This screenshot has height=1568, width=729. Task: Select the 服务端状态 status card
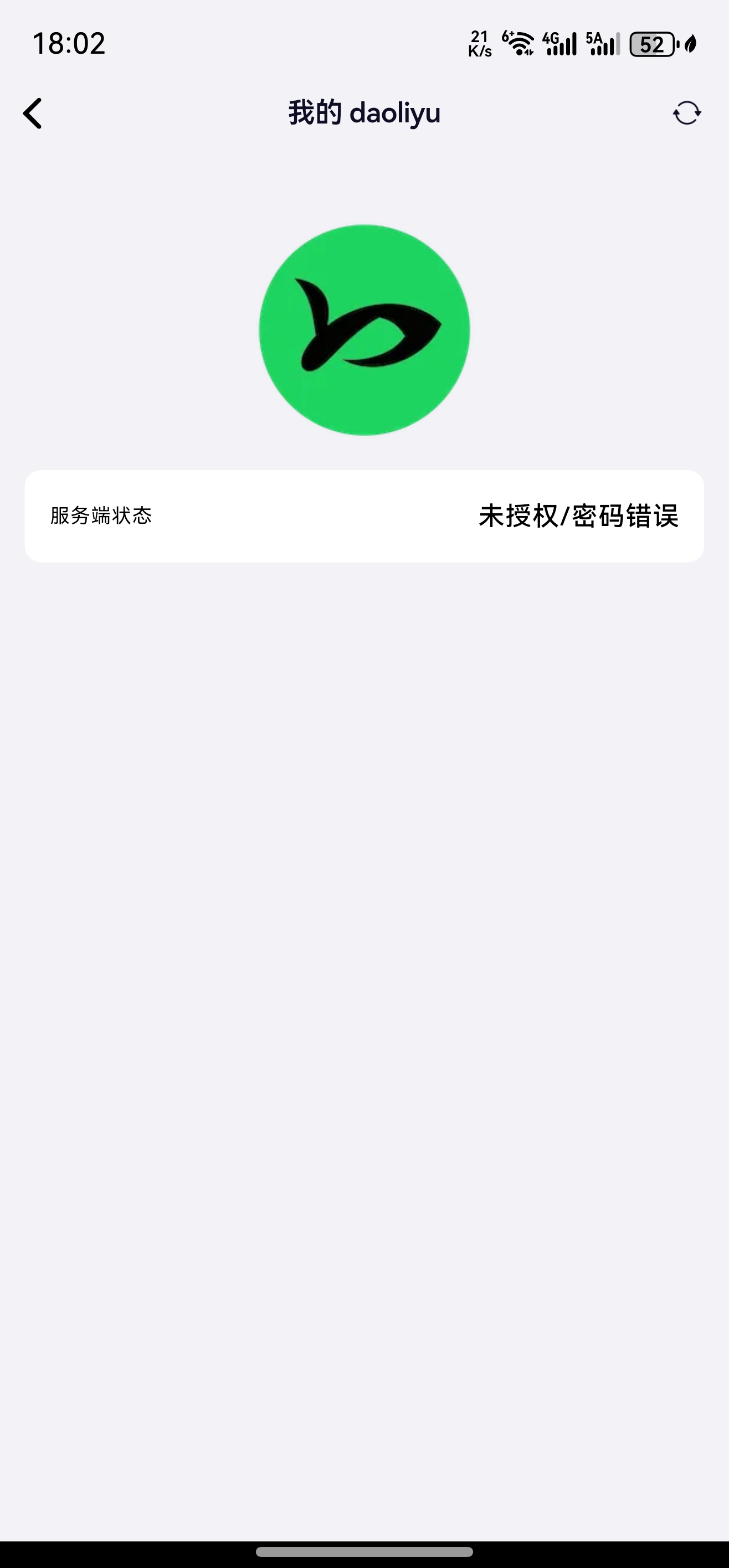point(364,516)
